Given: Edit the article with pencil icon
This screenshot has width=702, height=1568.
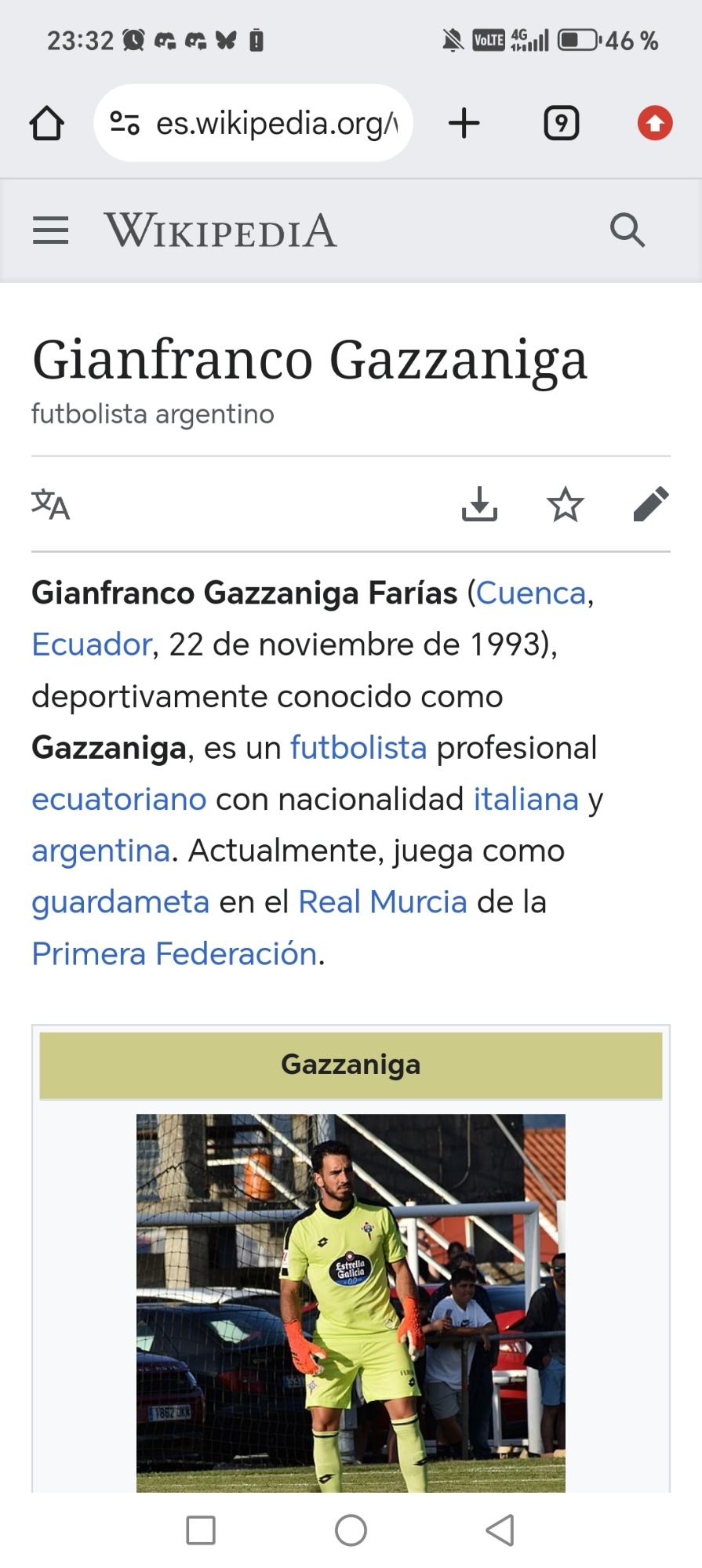Looking at the screenshot, I should pyautogui.click(x=650, y=504).
